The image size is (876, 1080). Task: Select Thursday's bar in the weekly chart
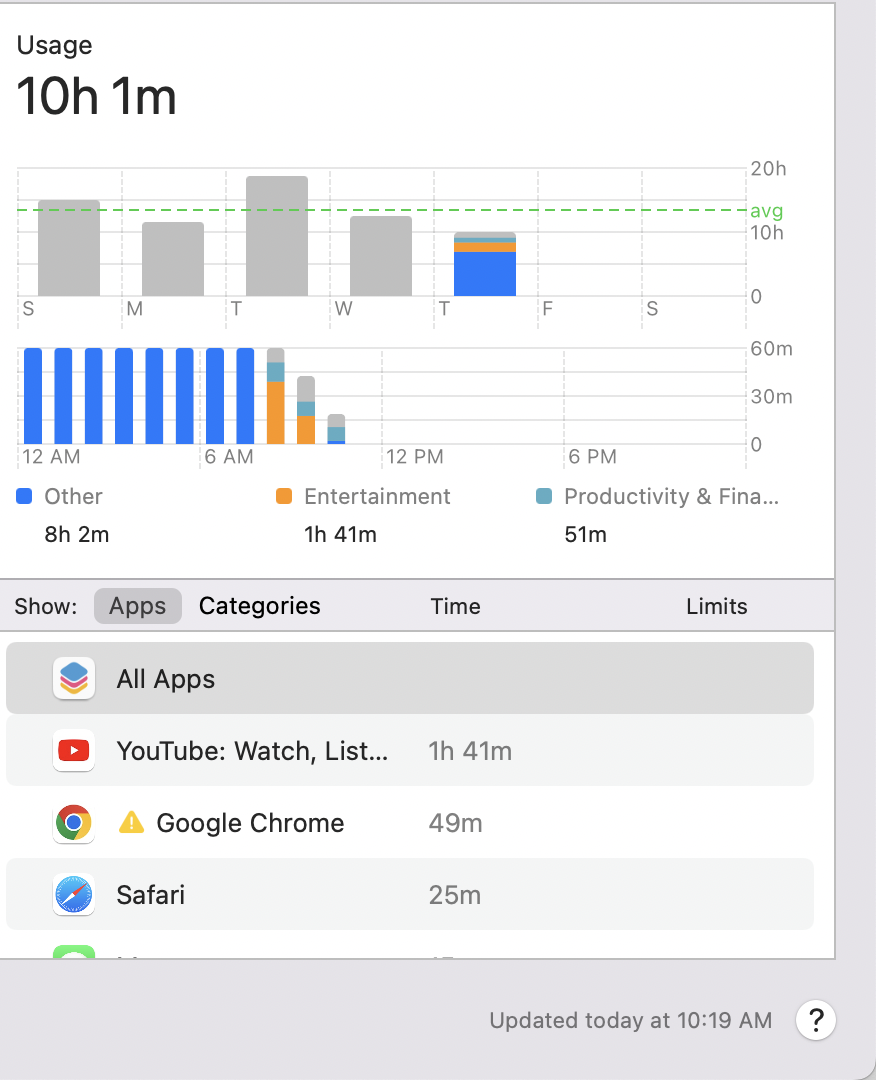pyautogui.click(x=485, y=266)
